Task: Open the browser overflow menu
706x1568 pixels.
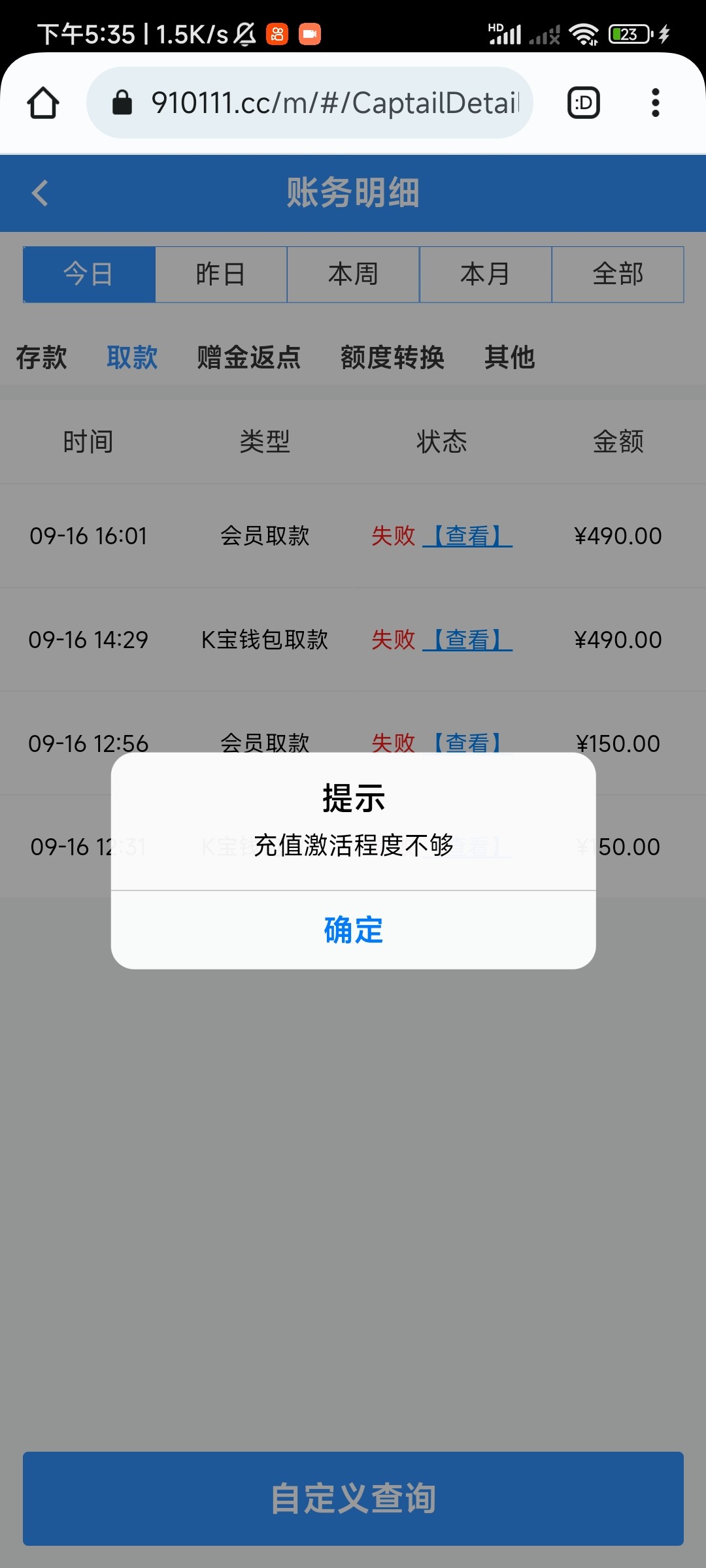Action: pyautogui.click(x=655, y=103)
